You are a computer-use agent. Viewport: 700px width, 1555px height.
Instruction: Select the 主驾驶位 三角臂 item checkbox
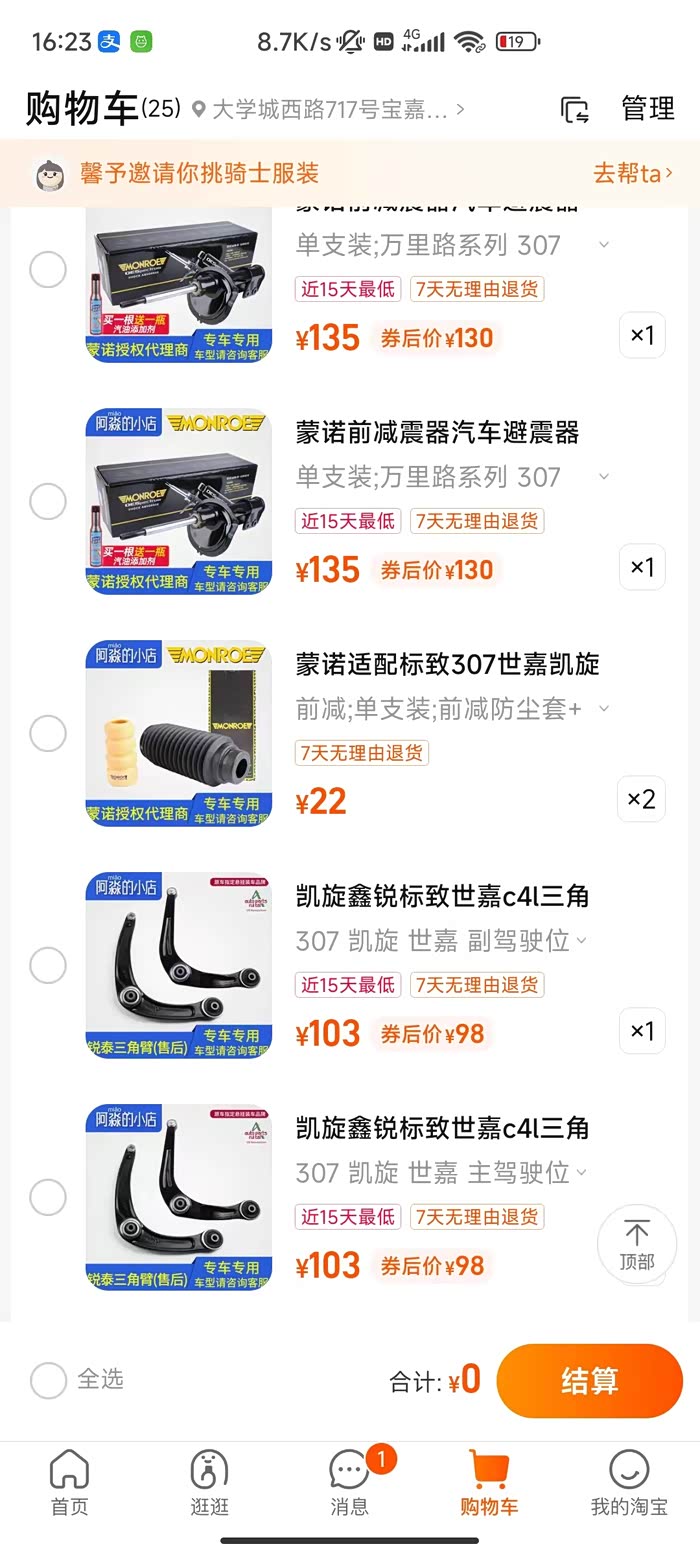48,1197
